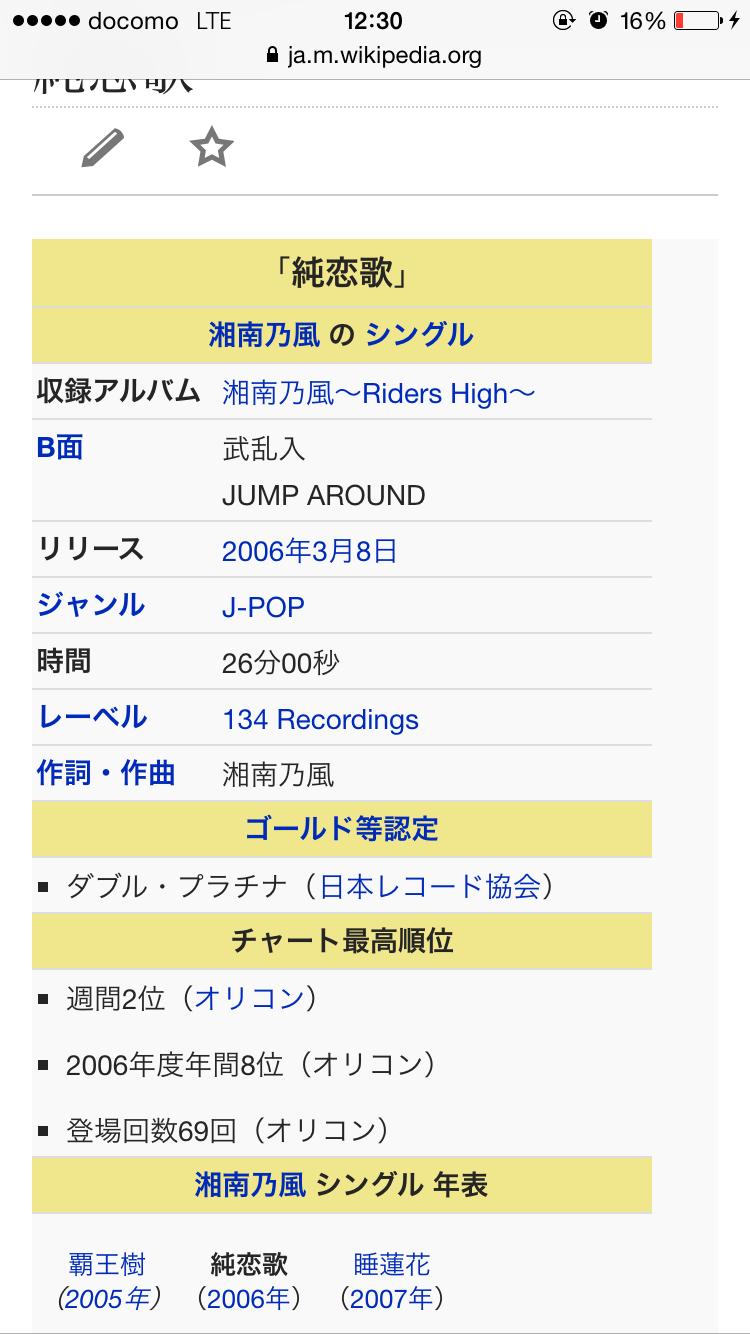Open 湘南乃風 link in シングル 年表 header
Viewport: 750px width, 1334px height.
[250, 1185]
